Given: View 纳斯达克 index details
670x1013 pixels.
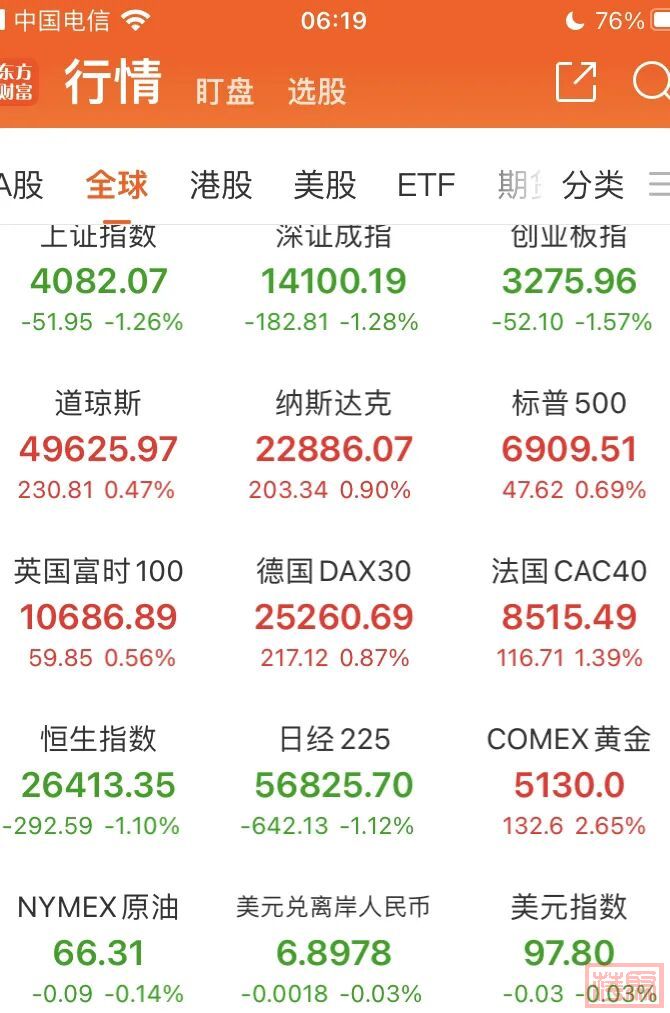Looking at the screenshot, I should click(333, 448).
